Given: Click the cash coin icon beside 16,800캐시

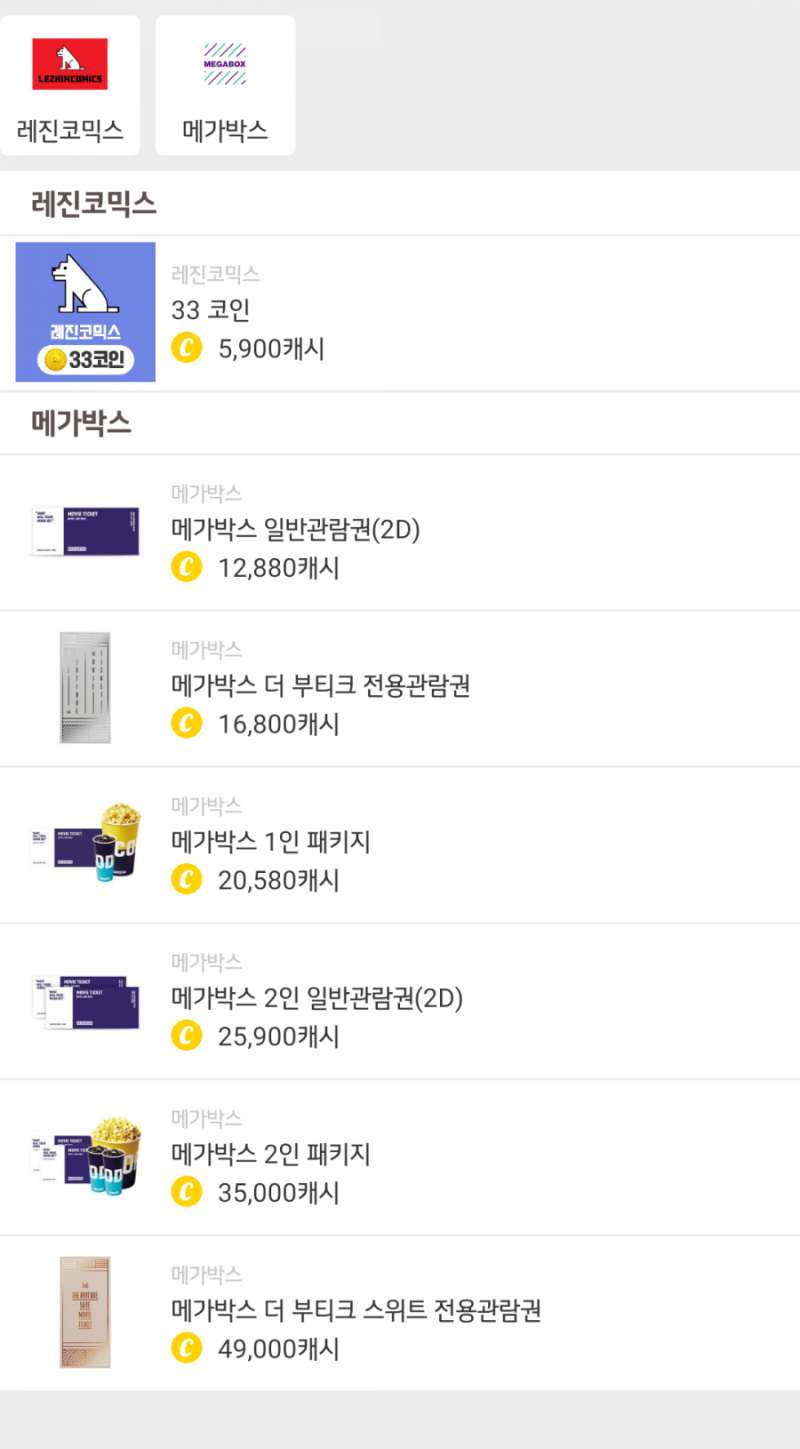Looking at the screenshot, I should pyautogui.click(x=187, y=724).
